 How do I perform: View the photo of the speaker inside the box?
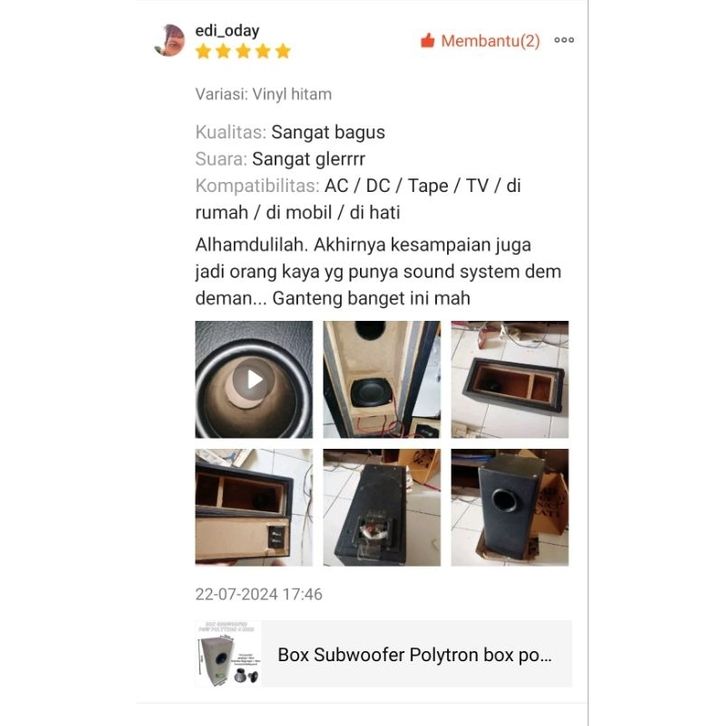click(381, 379)
